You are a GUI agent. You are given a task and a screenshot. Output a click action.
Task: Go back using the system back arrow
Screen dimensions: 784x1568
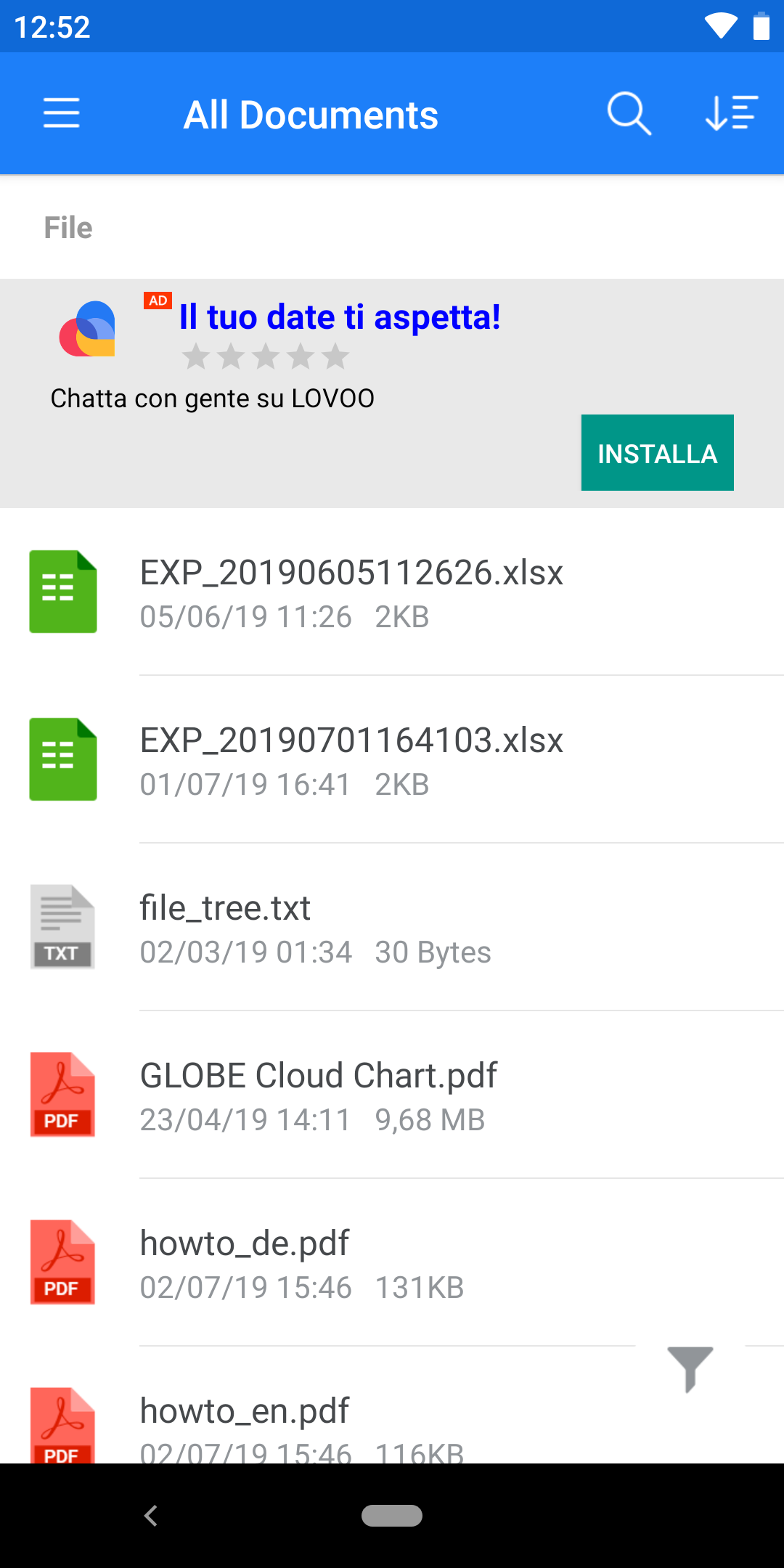(151, 1516)
